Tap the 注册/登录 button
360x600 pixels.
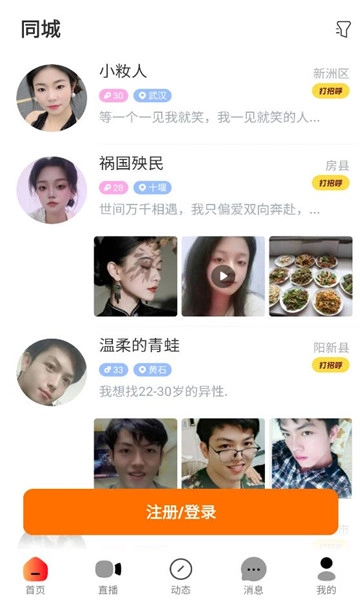point(181,512)
